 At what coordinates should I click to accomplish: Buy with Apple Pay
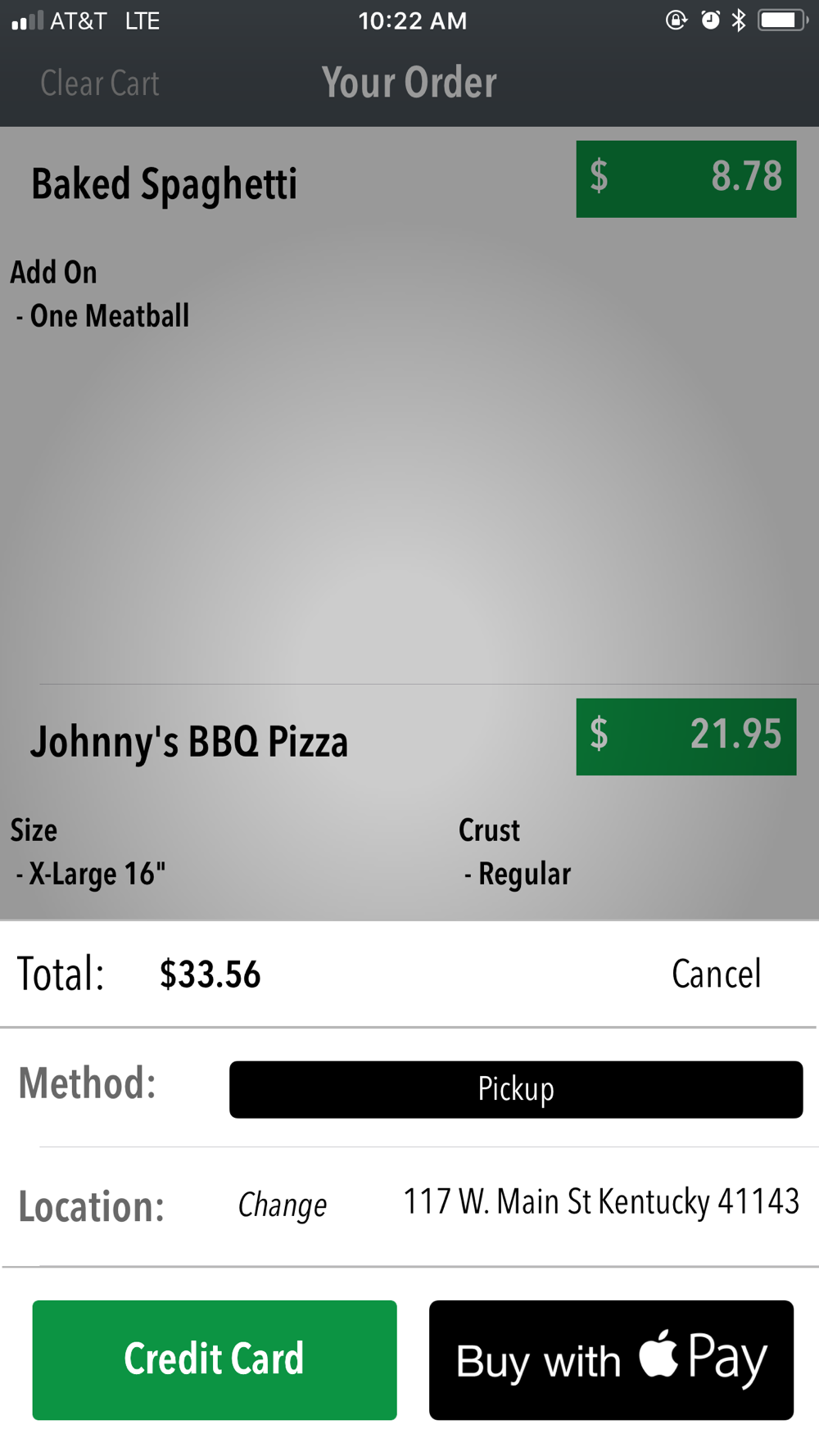(x=611, y=1359)
